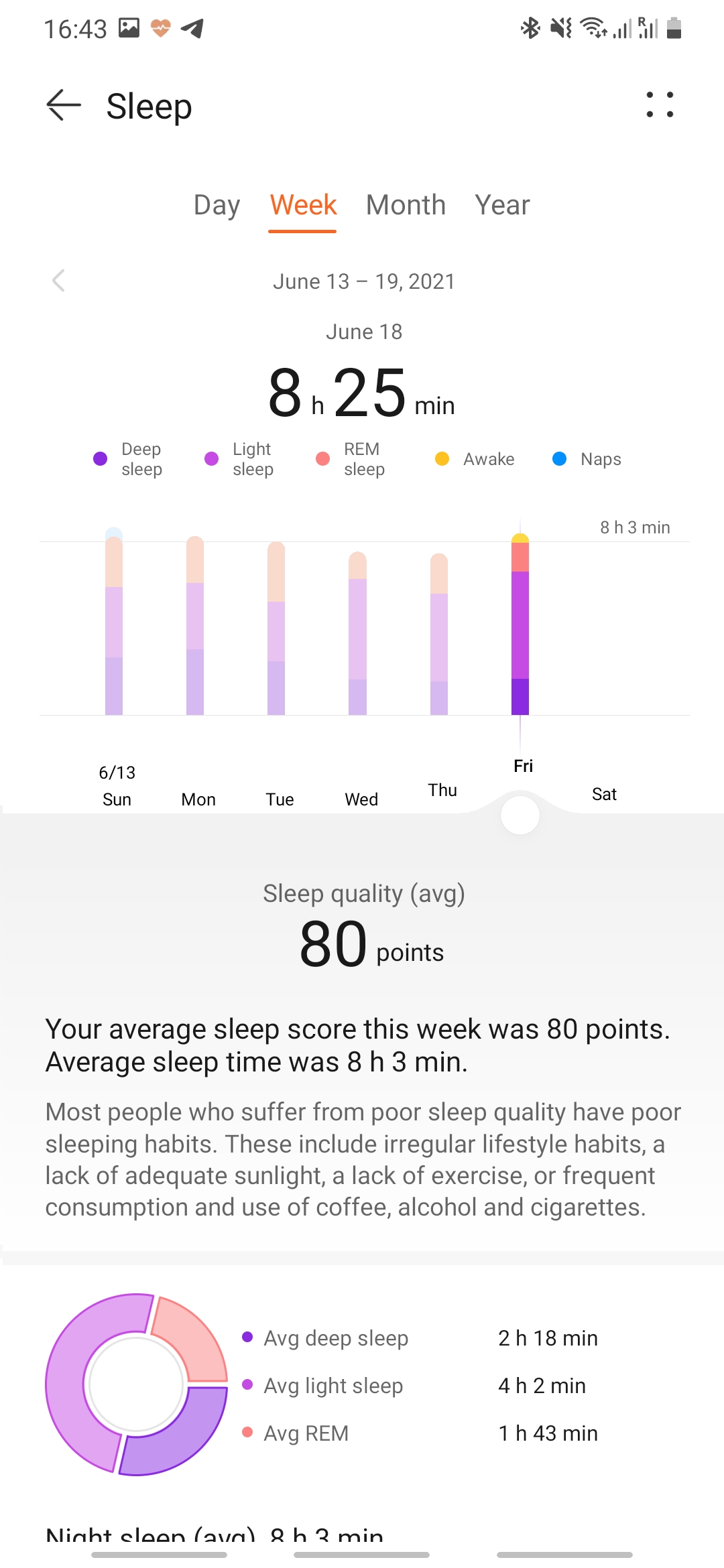The height and width of the screenshot is (1568, 724).
Task: Select Sat on the chart
Action: (x=603, y=794)
